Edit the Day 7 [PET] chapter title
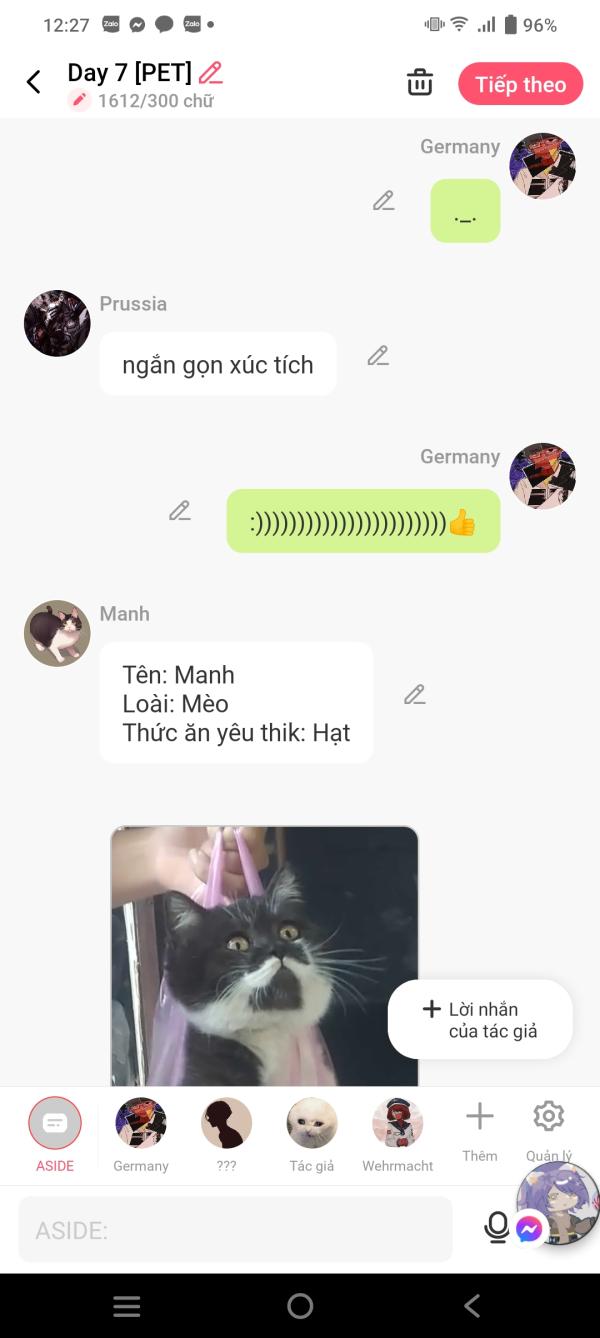 point(210,72)
